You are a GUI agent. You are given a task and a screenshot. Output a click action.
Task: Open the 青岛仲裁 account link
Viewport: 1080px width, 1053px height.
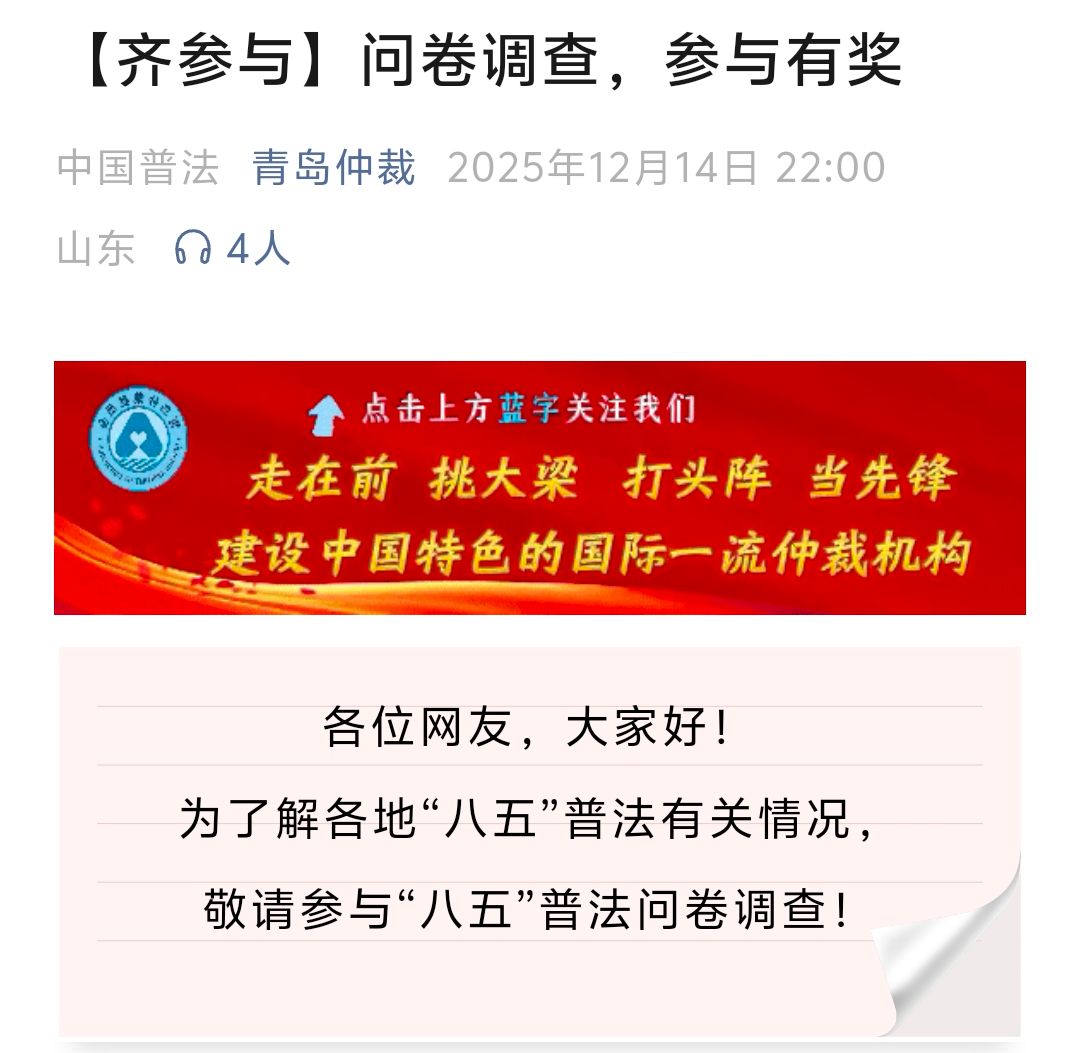333,168
